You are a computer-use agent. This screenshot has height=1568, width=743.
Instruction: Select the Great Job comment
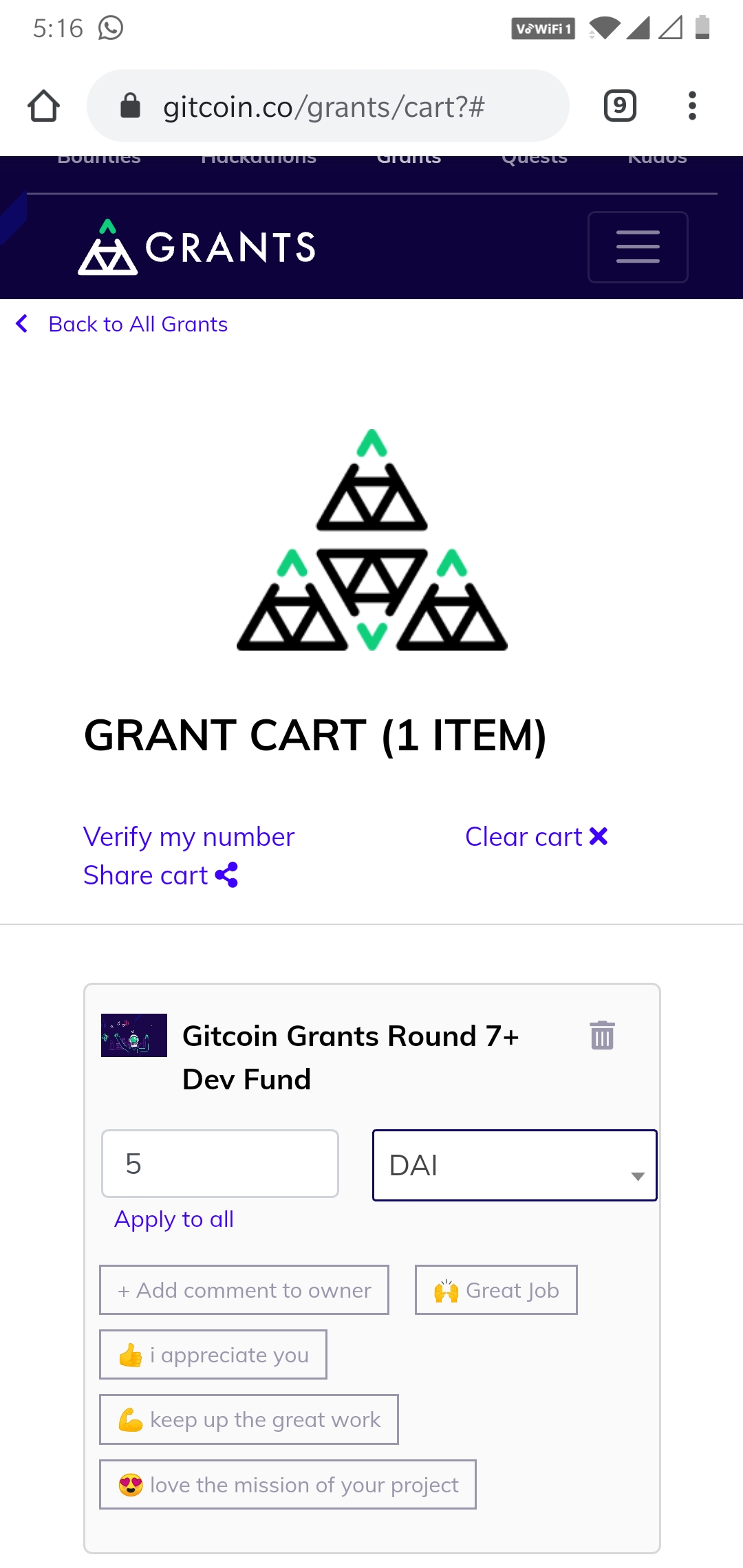click(x=496, y=1290)
